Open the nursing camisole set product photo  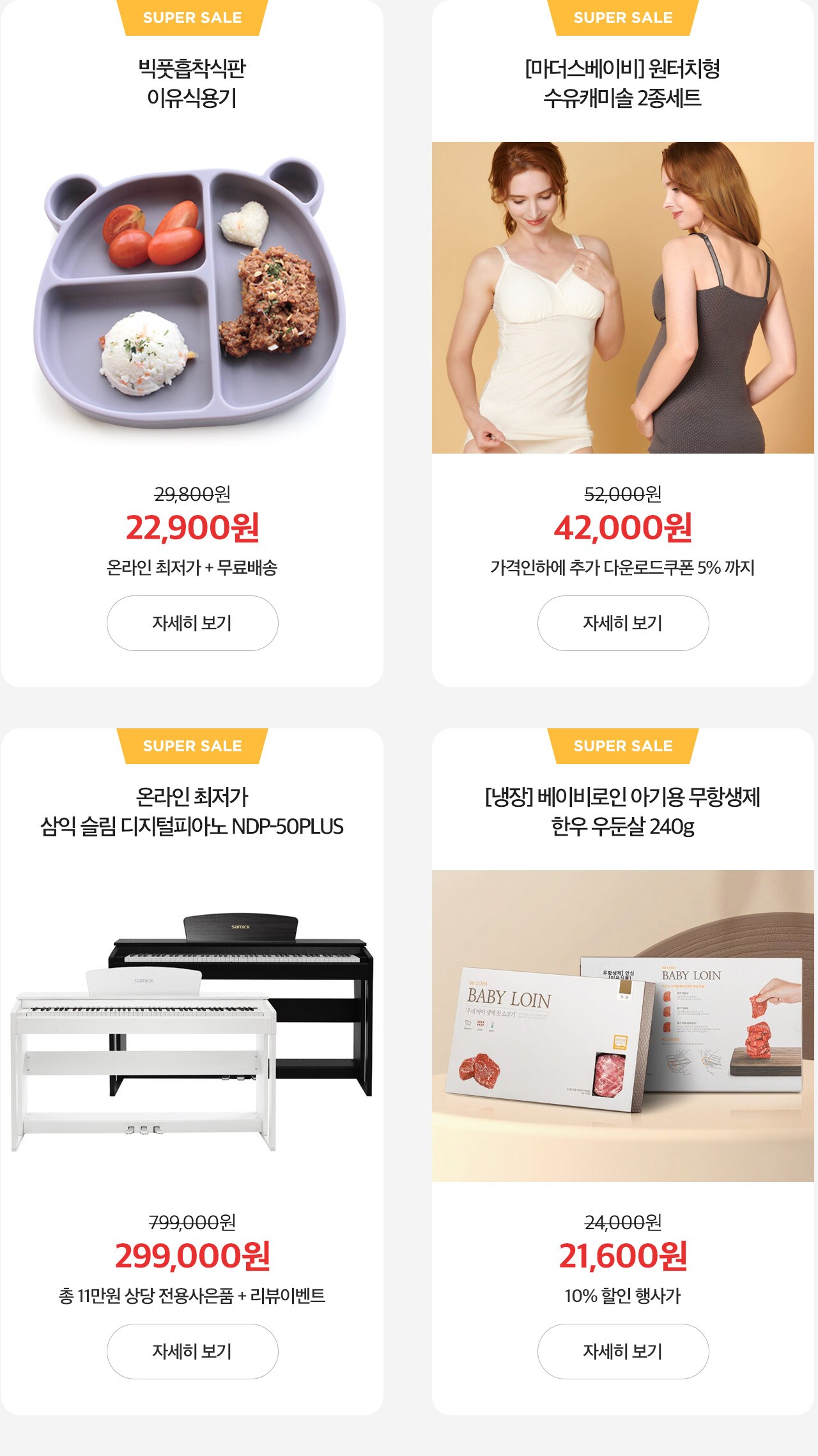coord(623,297)
